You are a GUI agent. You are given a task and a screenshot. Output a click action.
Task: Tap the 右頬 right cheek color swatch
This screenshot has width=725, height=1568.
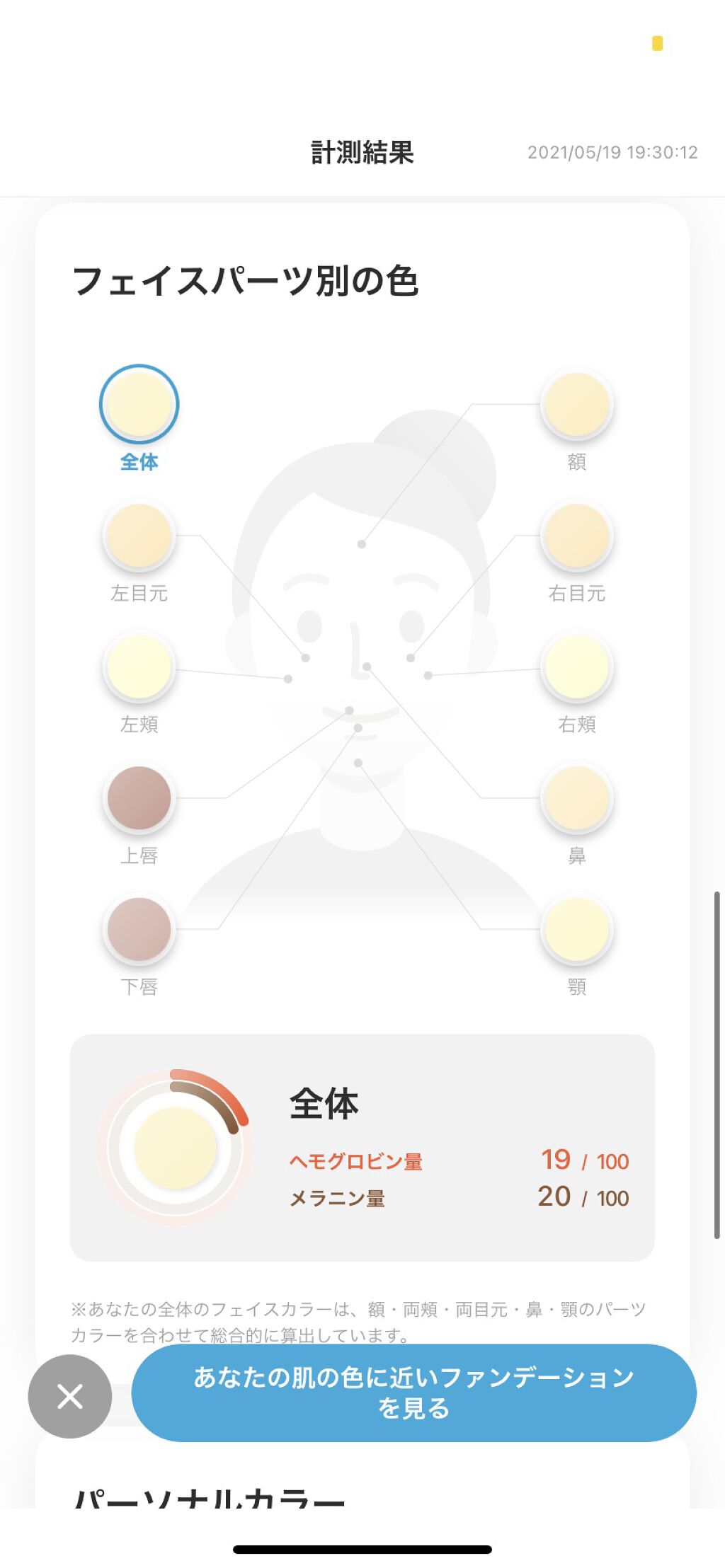[576, 667]
